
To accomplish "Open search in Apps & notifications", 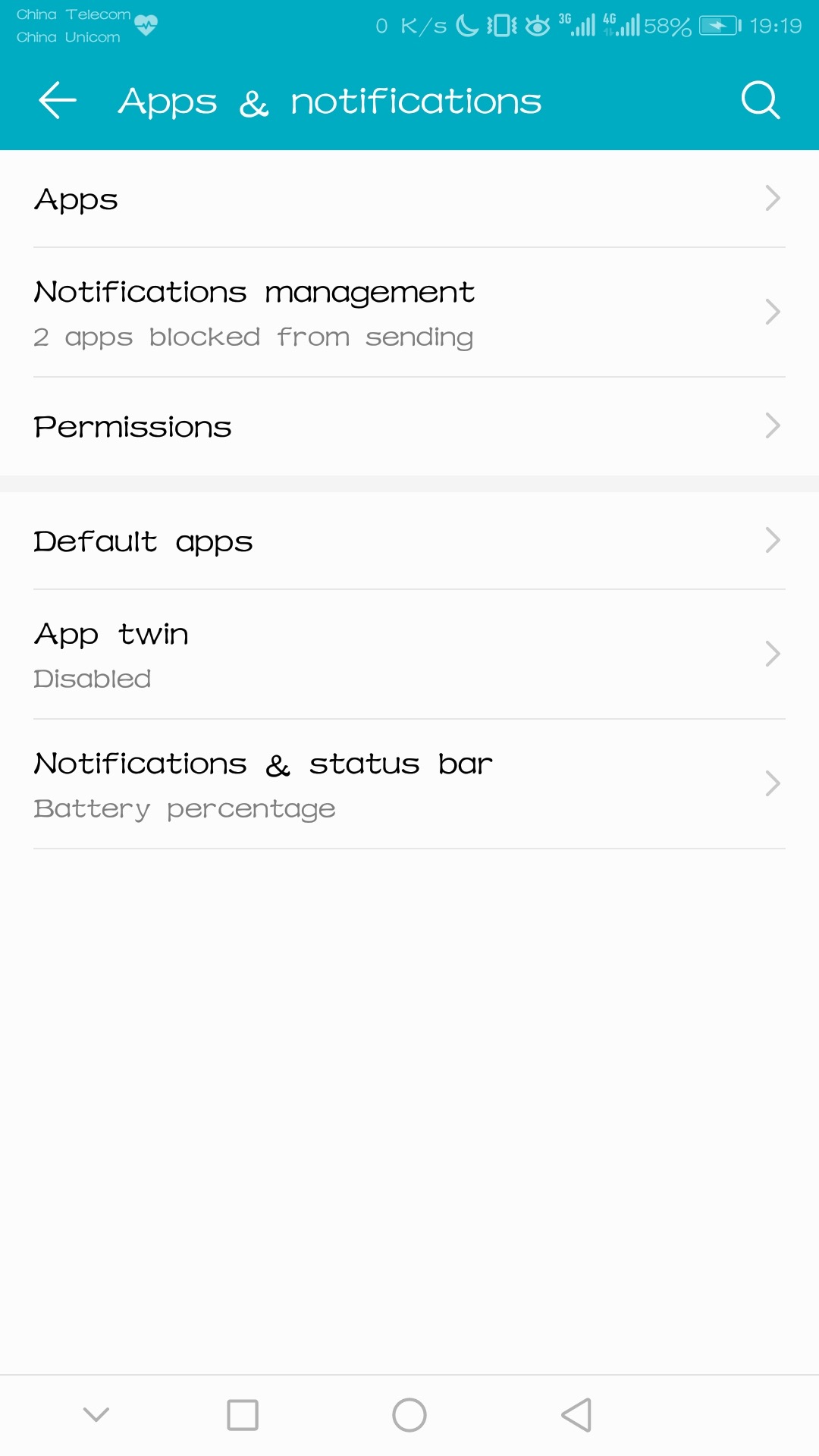I will tap(760, 101).
